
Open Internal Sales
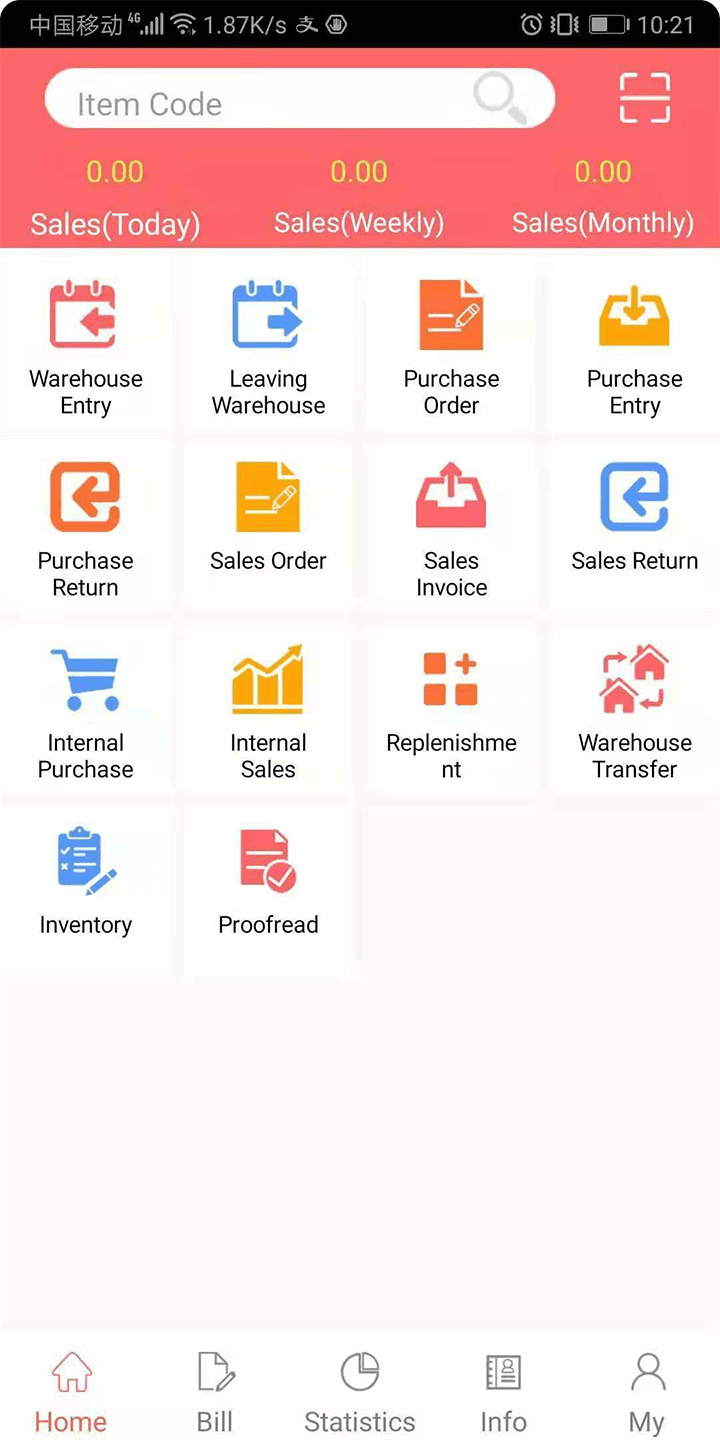[x=268, y=710]
